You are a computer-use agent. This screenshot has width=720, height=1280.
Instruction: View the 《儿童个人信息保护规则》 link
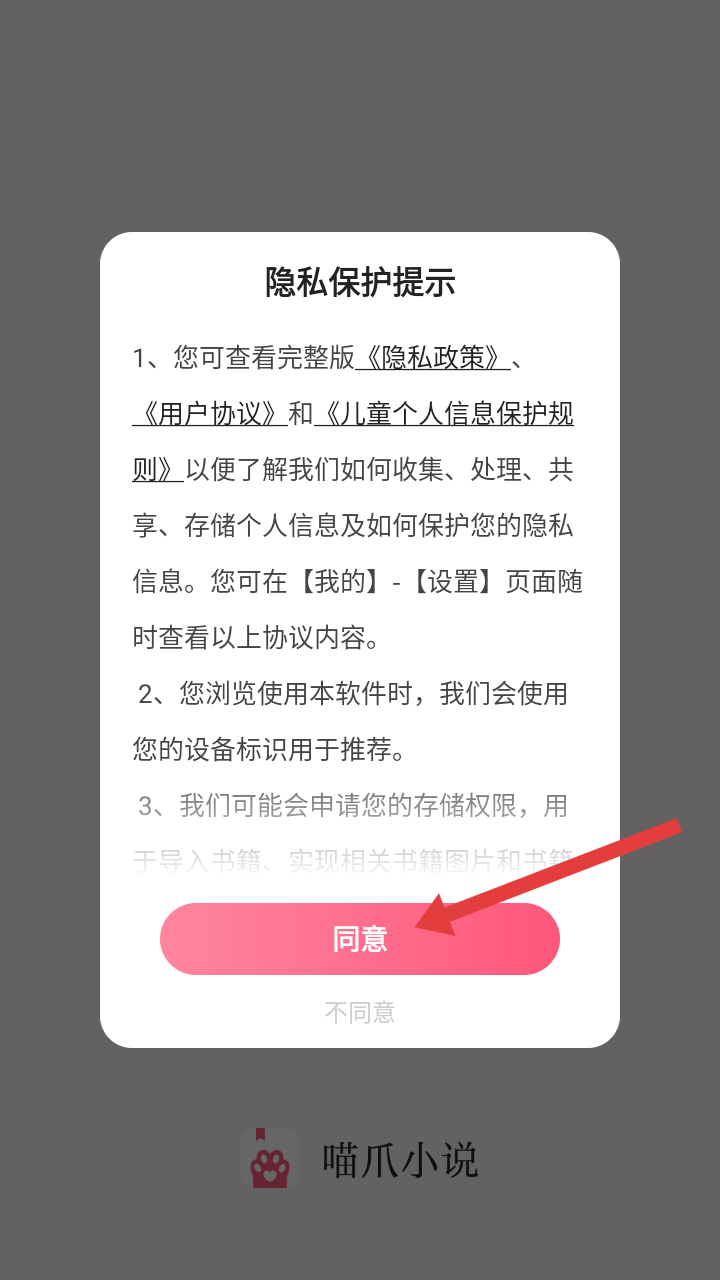pos(444,414)
